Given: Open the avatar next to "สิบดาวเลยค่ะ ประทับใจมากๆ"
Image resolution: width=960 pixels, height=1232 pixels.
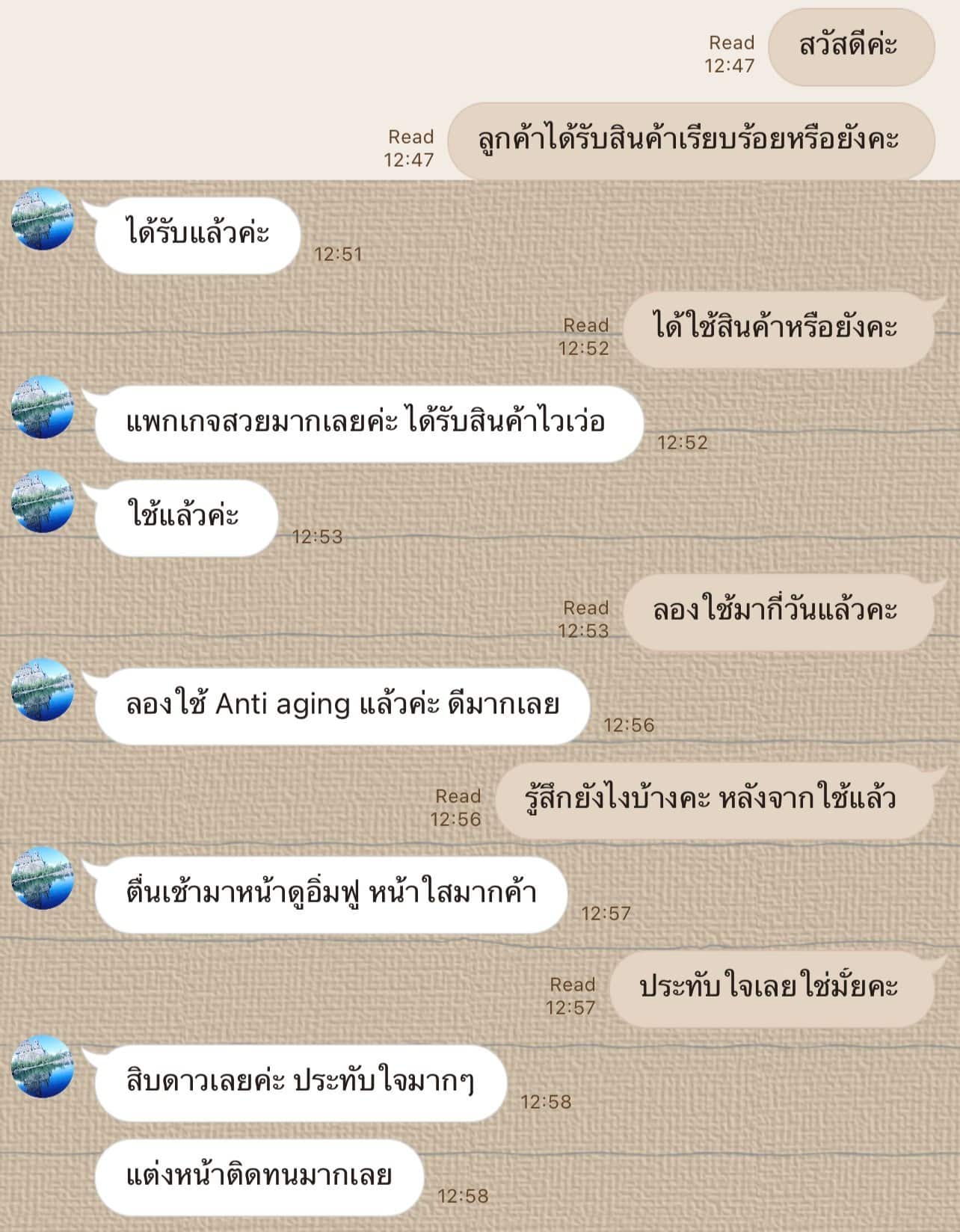Looking at the screenshot, I should point(43,1066).
